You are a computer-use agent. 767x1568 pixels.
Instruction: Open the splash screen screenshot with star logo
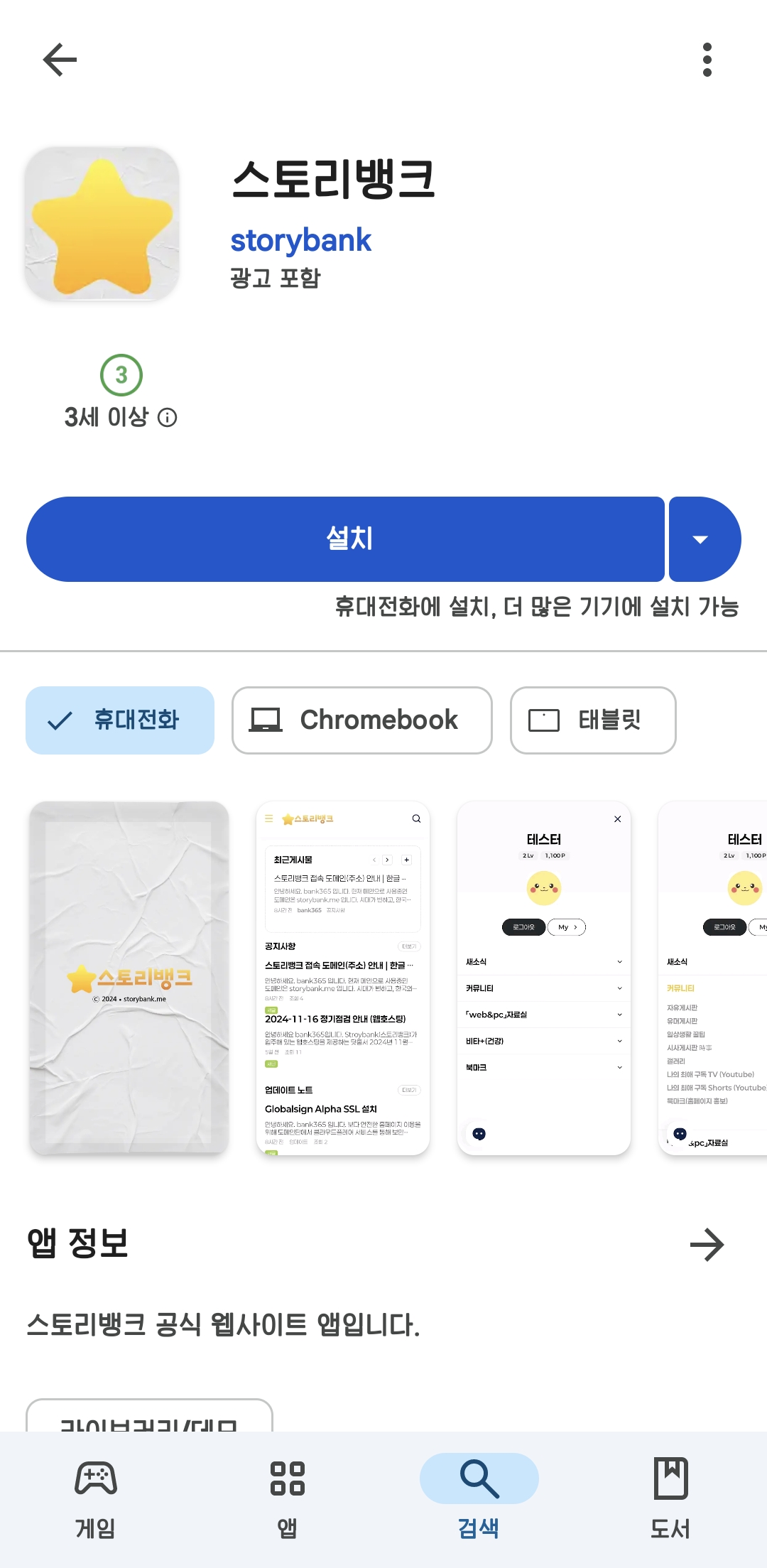click(129, 978)
